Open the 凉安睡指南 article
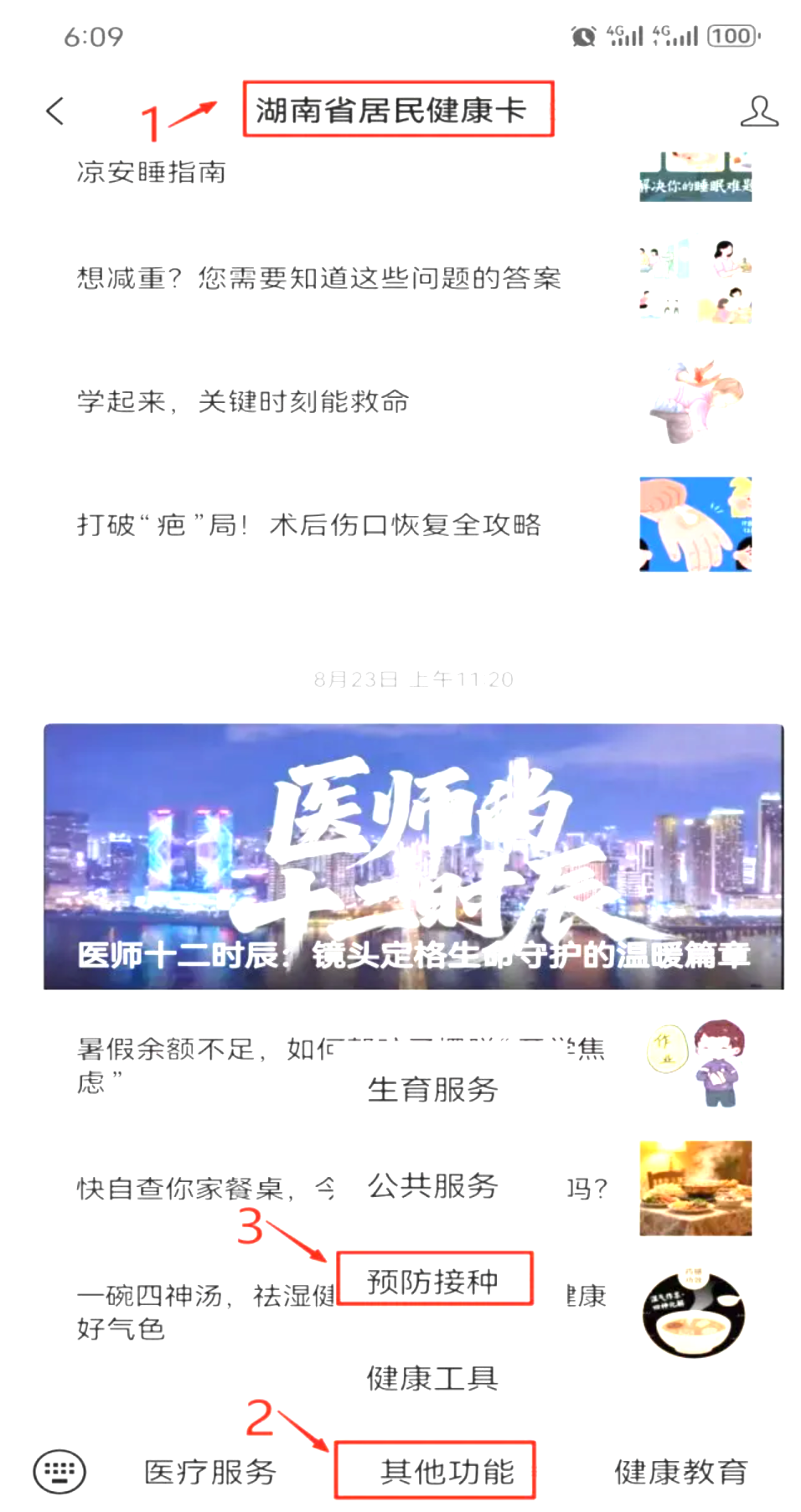 click(151, 173)
